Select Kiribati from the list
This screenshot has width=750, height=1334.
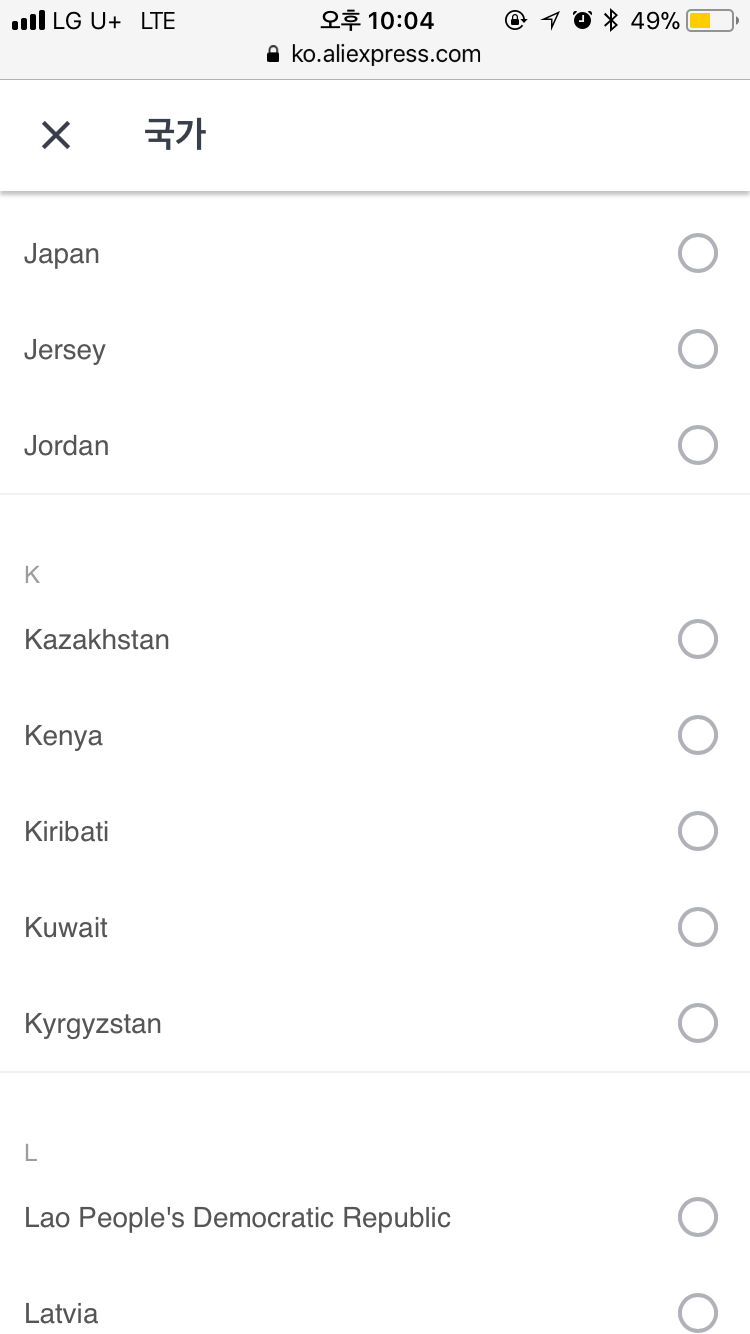697,831
